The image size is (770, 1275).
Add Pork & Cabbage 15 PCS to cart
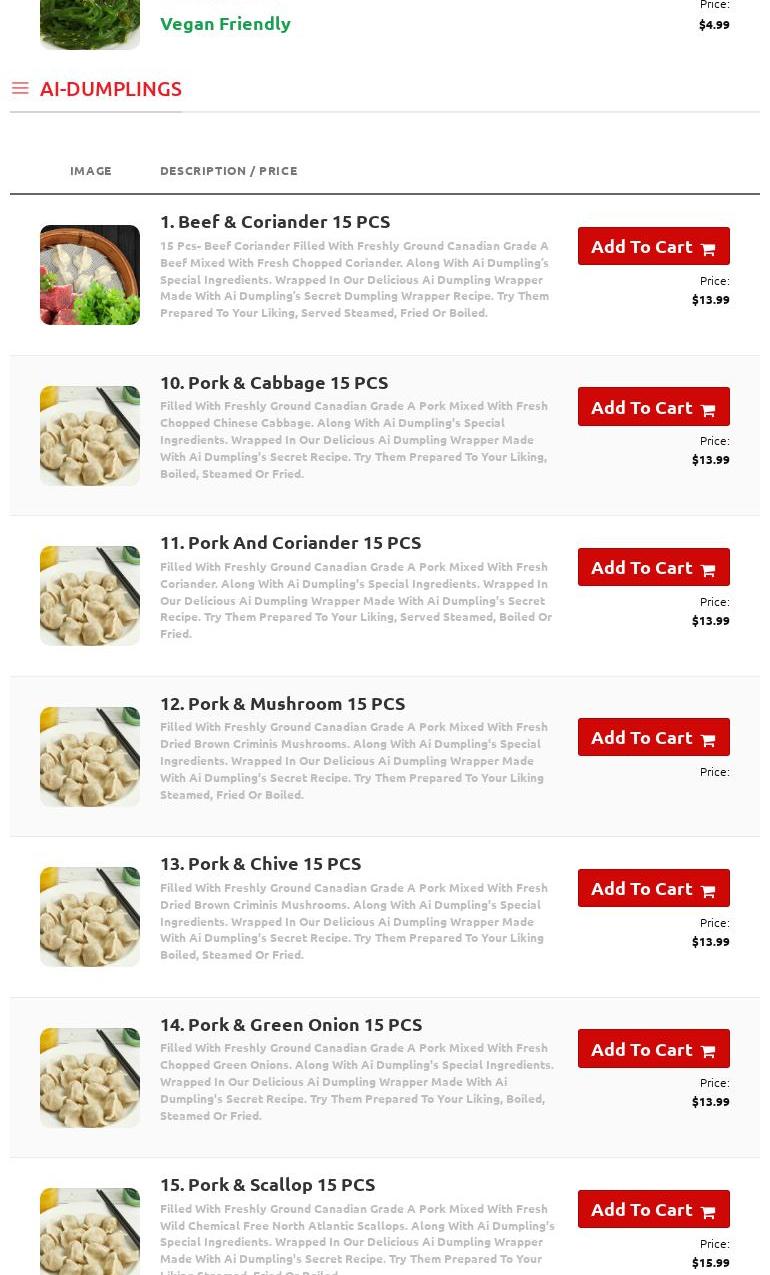[x=654, y=407]
